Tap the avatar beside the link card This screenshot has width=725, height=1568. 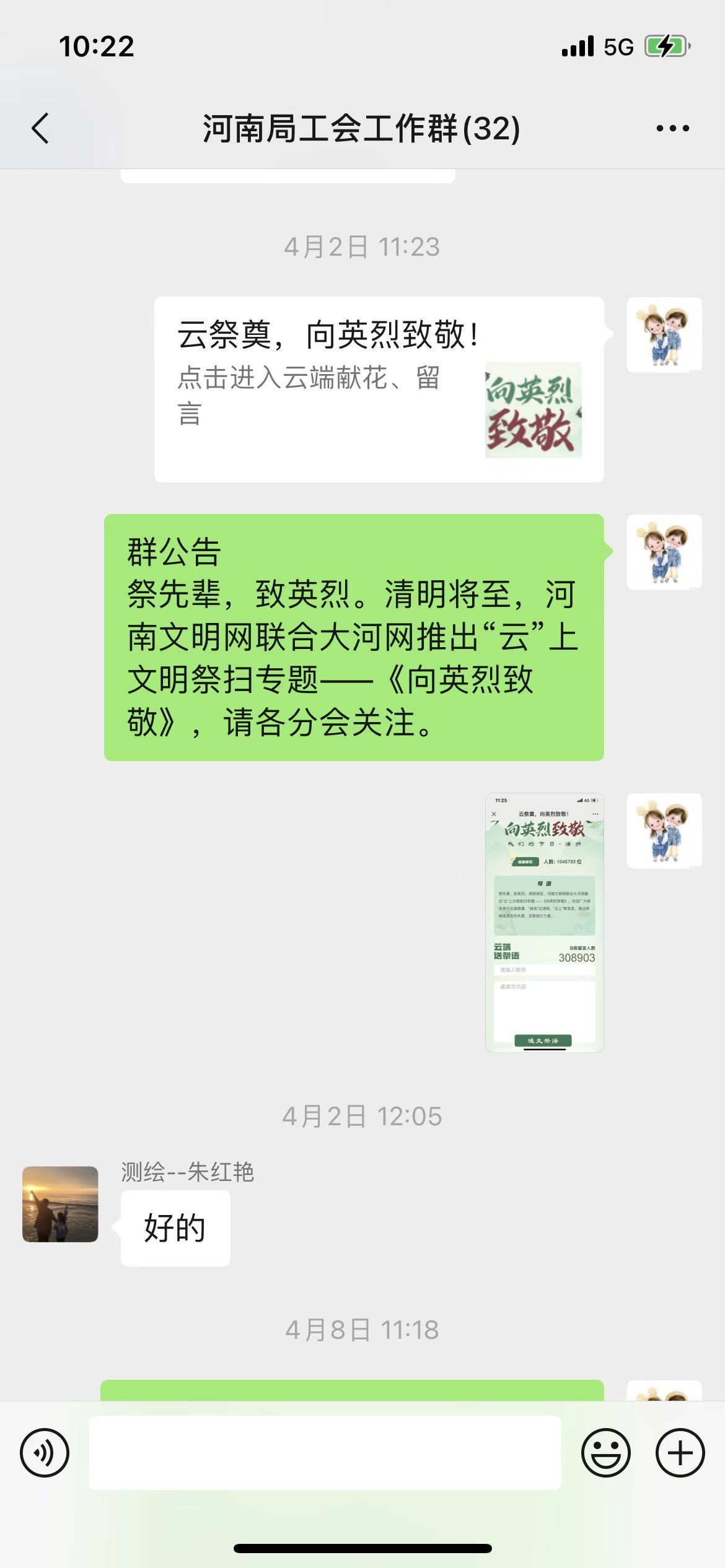pyautogui.click(x=664, y=335)
